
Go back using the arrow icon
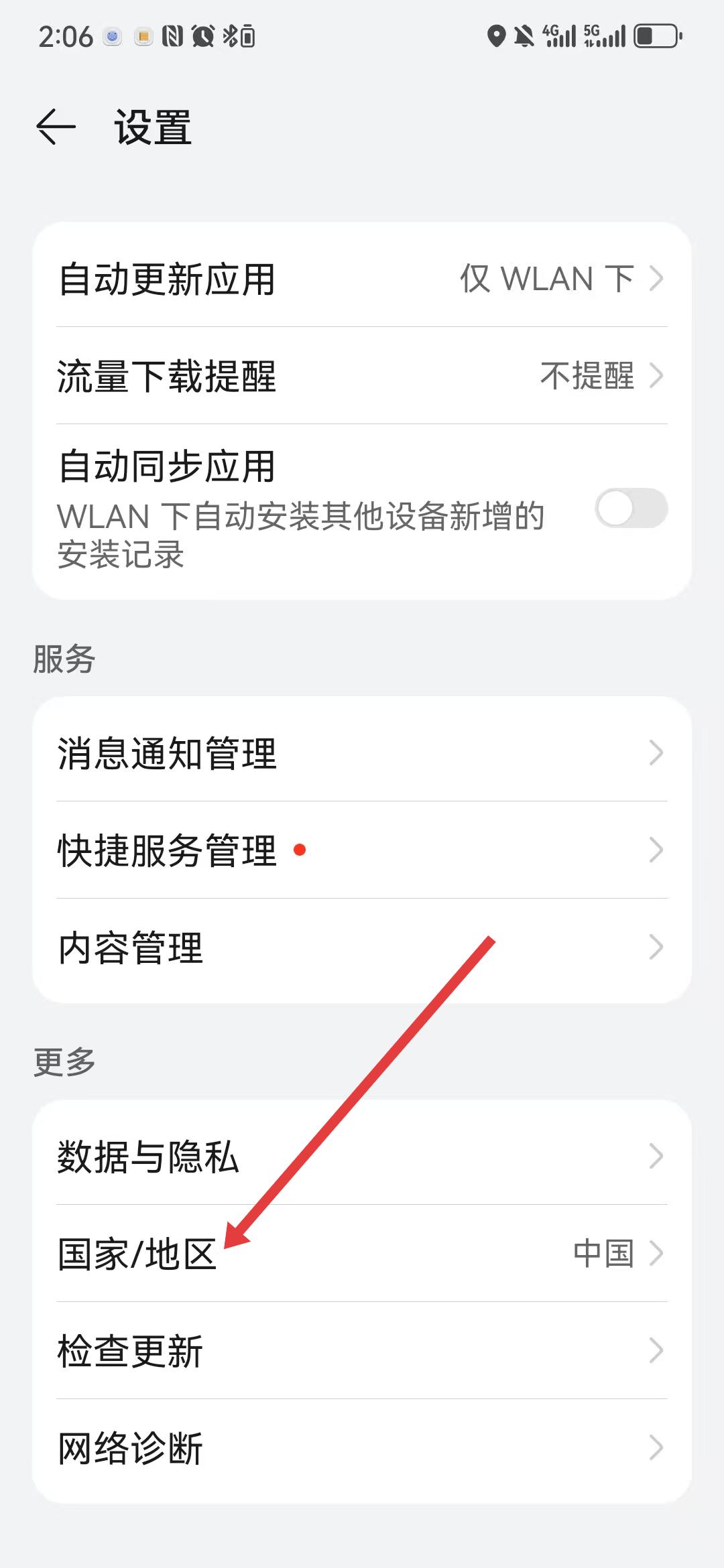pos(56,127)
